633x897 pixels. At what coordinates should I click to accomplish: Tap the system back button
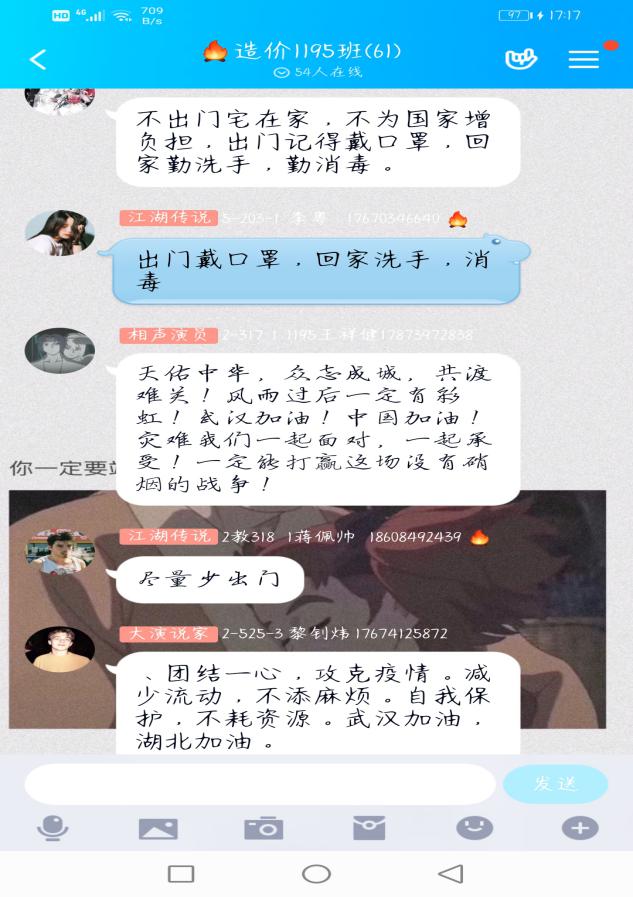pyautogui.click(x=451, y=874)
